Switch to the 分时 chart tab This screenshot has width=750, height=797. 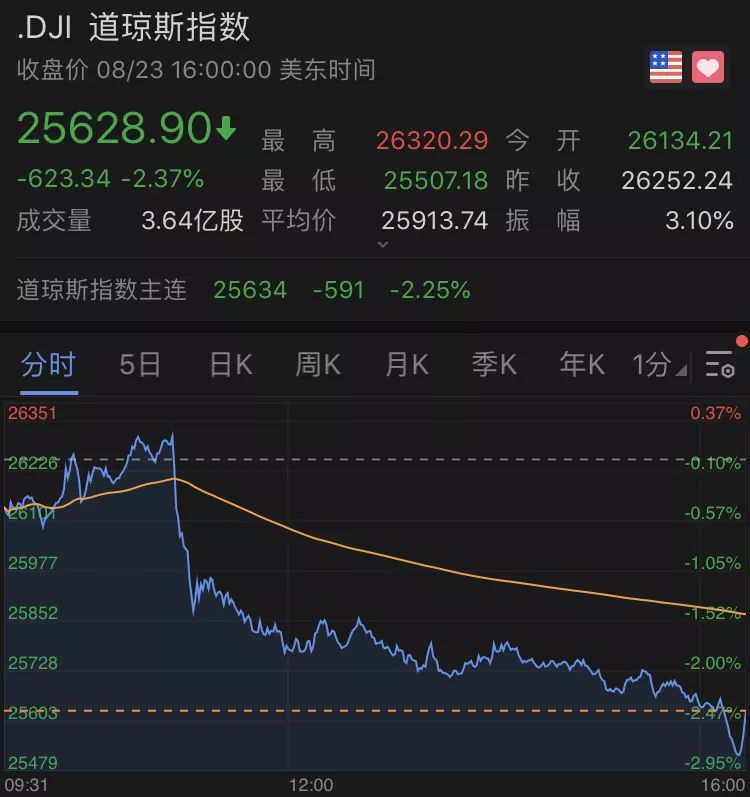pos(48,365)
